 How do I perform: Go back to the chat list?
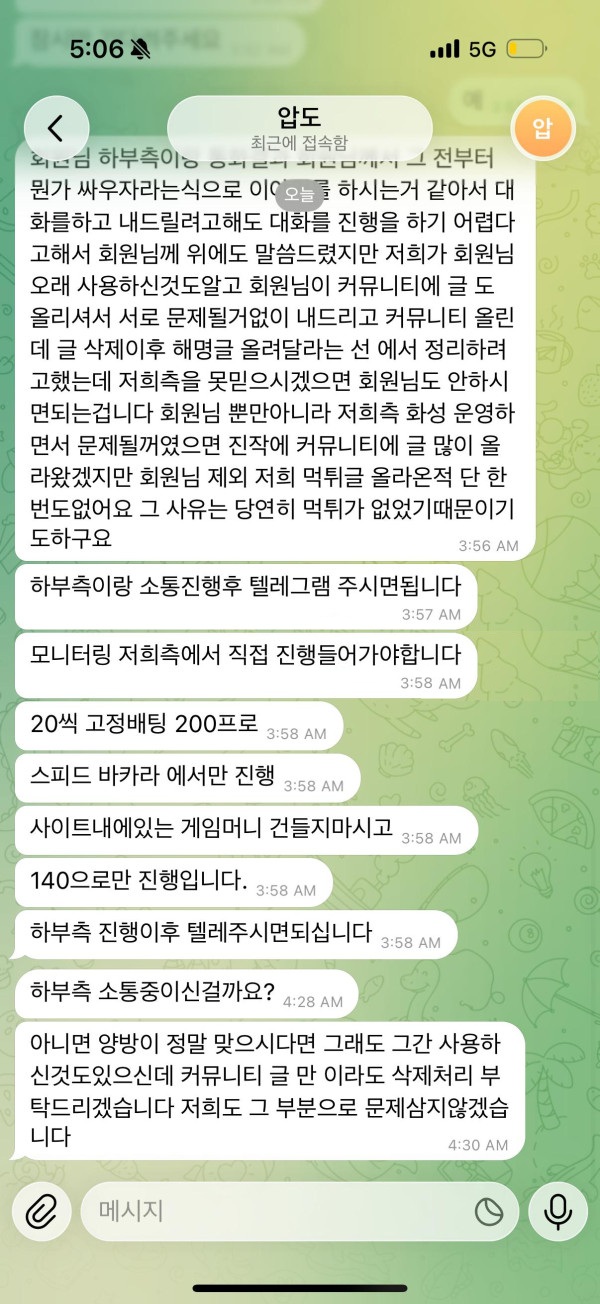[56, 127]
